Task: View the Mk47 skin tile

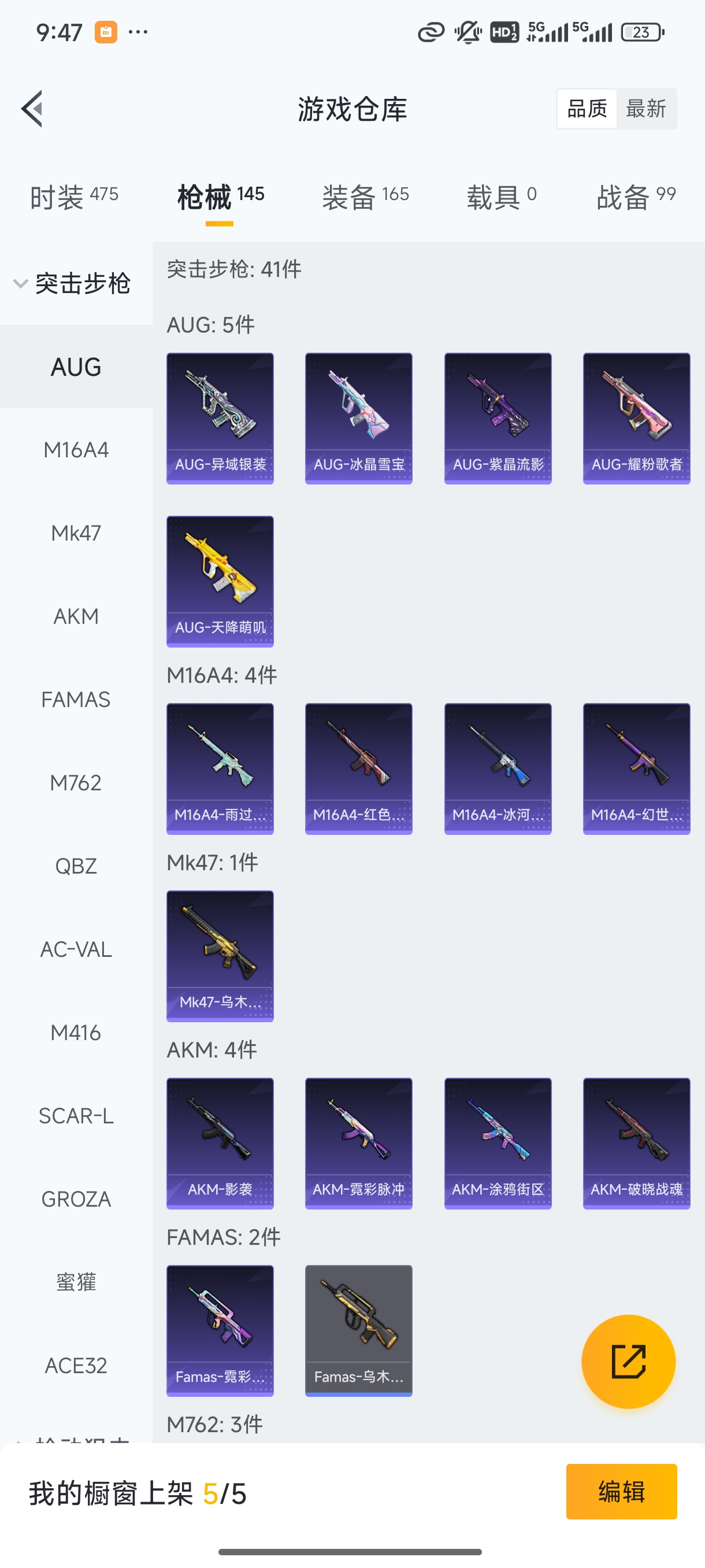Action: point(220,956)
